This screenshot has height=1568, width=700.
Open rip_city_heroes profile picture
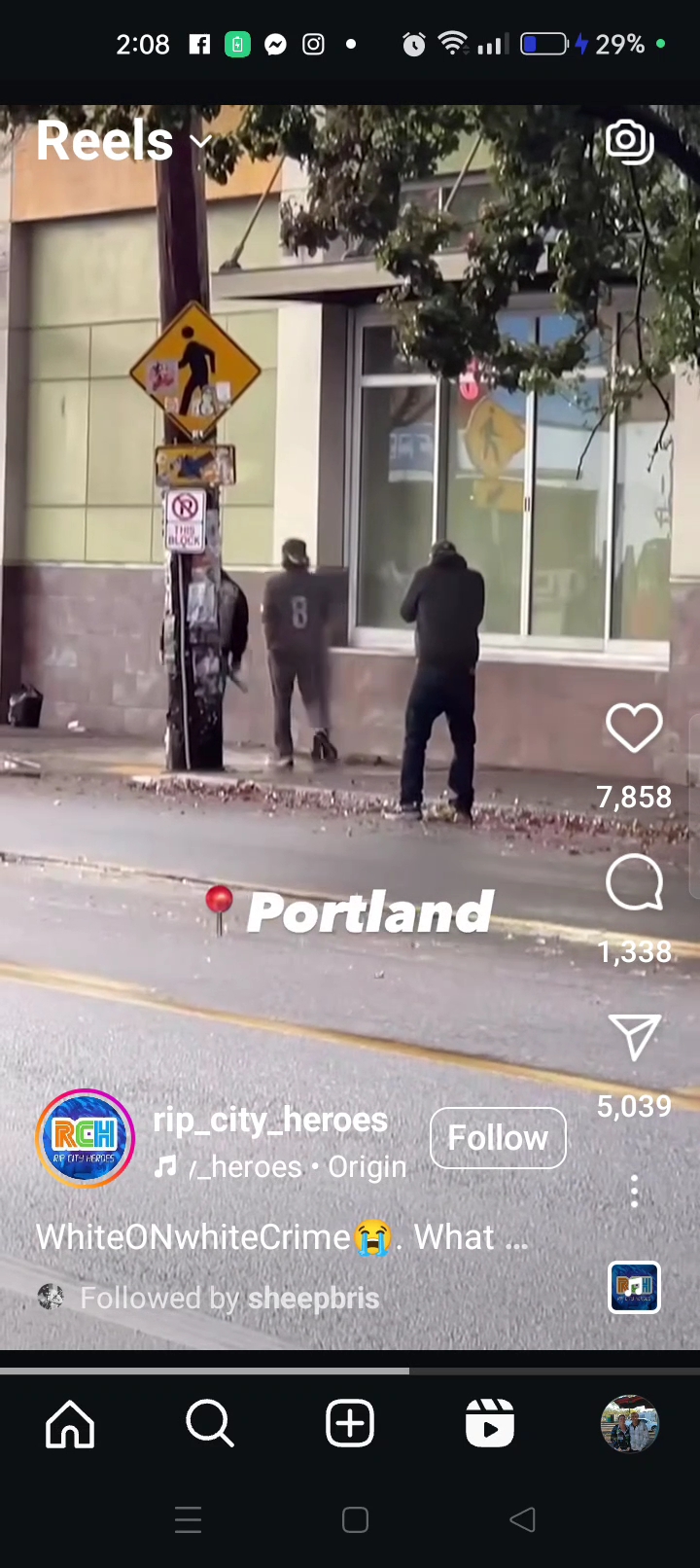click(86, 1139)
